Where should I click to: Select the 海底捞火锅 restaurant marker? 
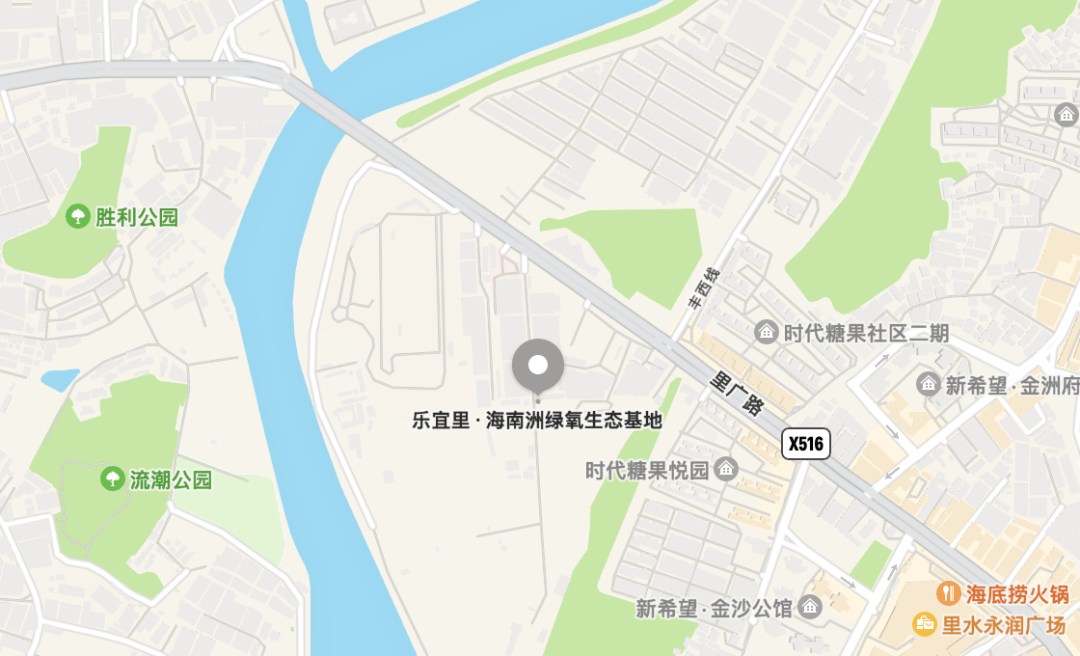947,594
